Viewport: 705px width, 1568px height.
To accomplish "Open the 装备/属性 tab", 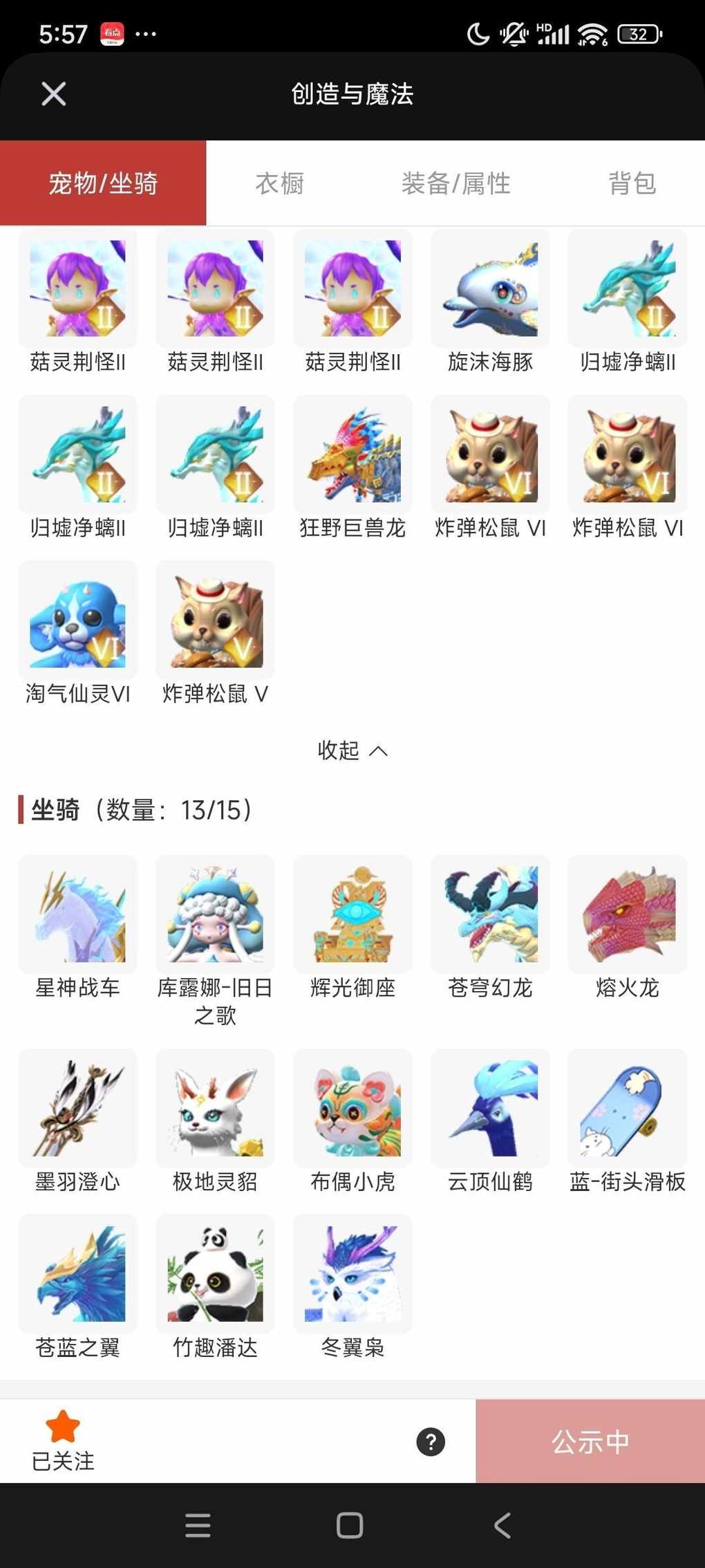I will (455, 183).
